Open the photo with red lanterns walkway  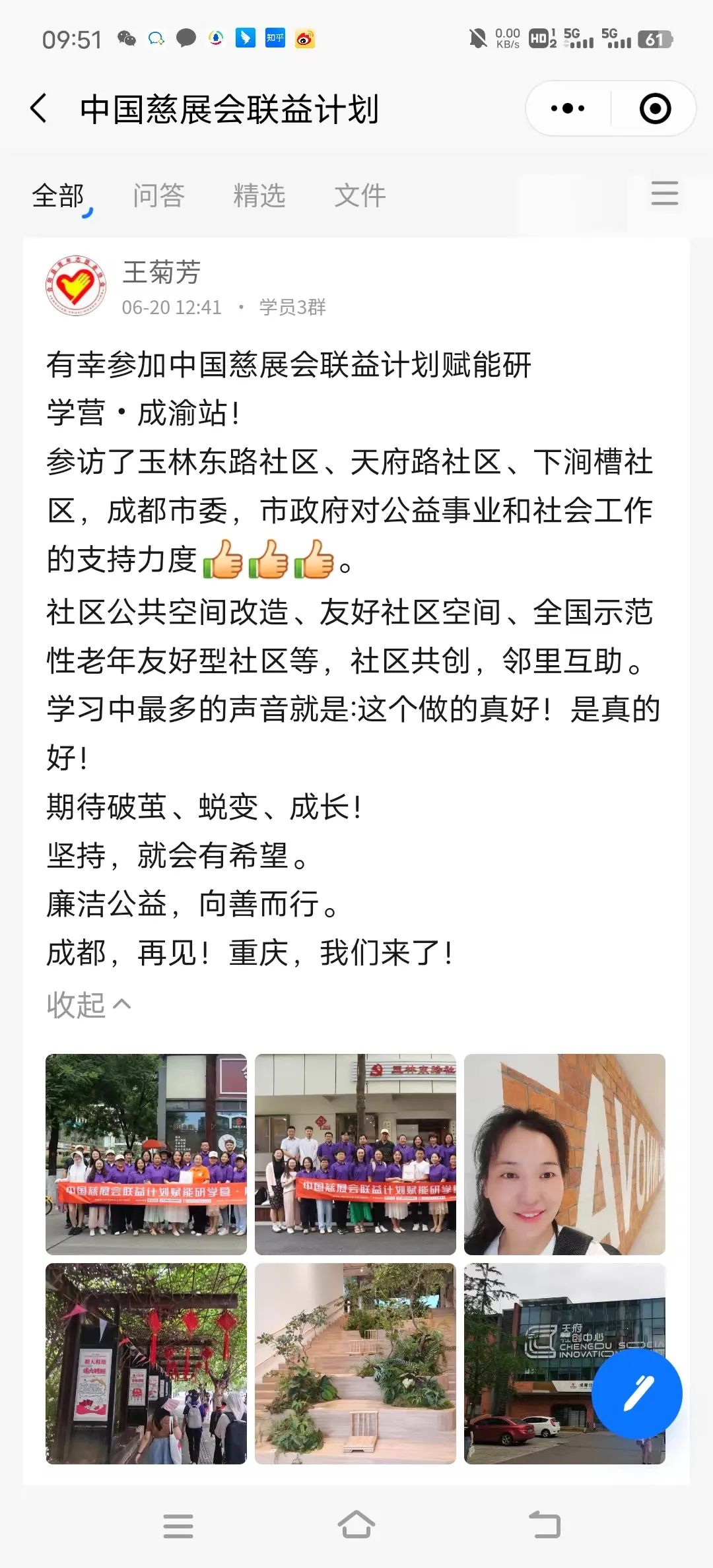click(x=146, y=1363)
